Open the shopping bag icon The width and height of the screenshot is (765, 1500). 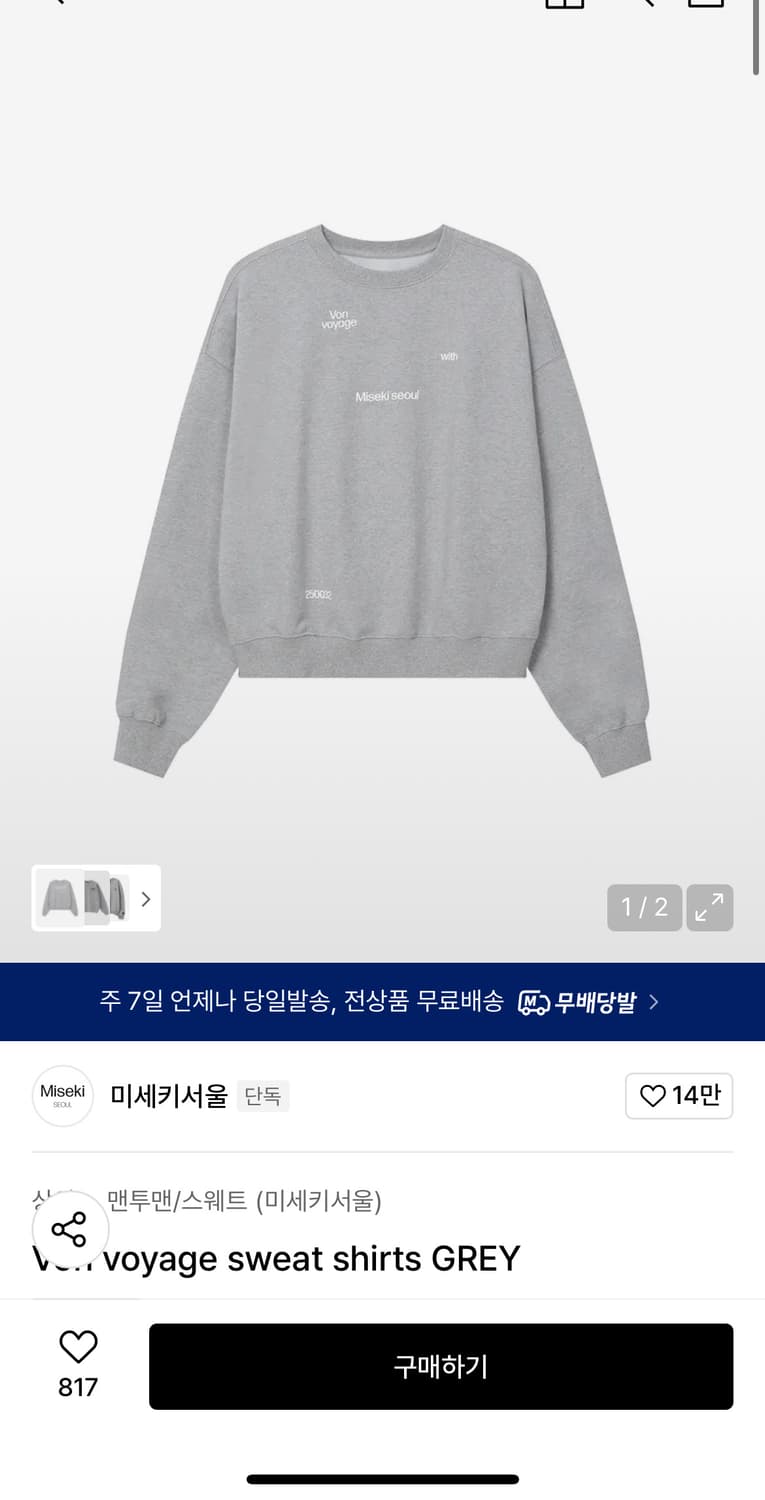pos(708,5)
